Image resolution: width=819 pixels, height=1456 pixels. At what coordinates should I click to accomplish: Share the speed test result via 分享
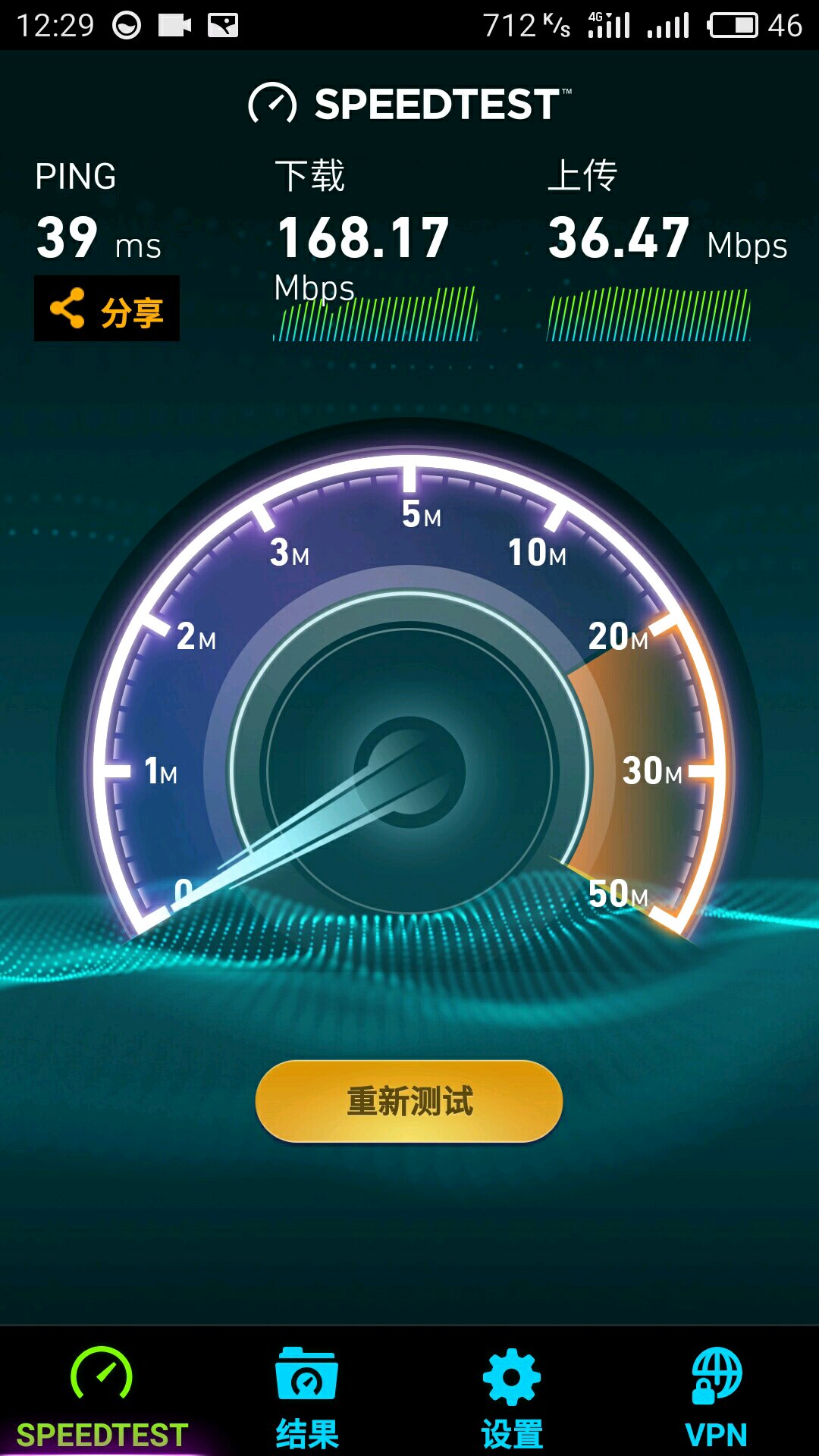(107, 309)
